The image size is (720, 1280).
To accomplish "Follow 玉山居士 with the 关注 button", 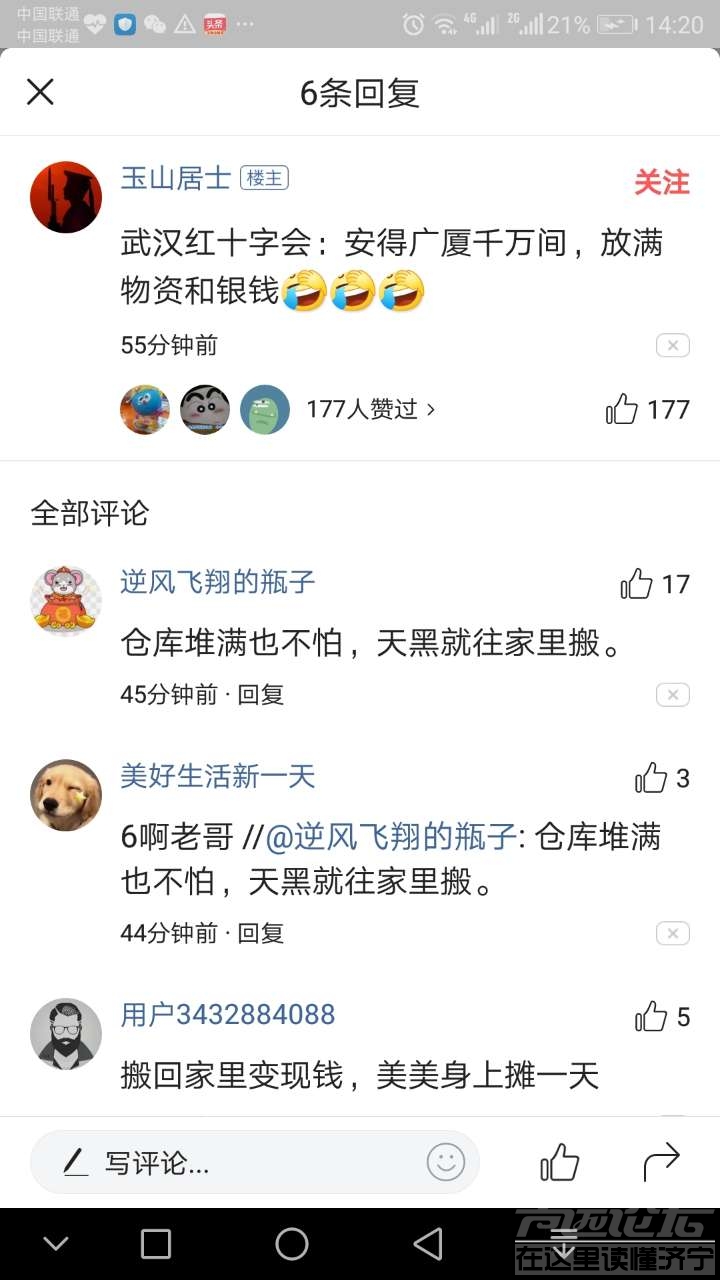I will coord(661,182).
